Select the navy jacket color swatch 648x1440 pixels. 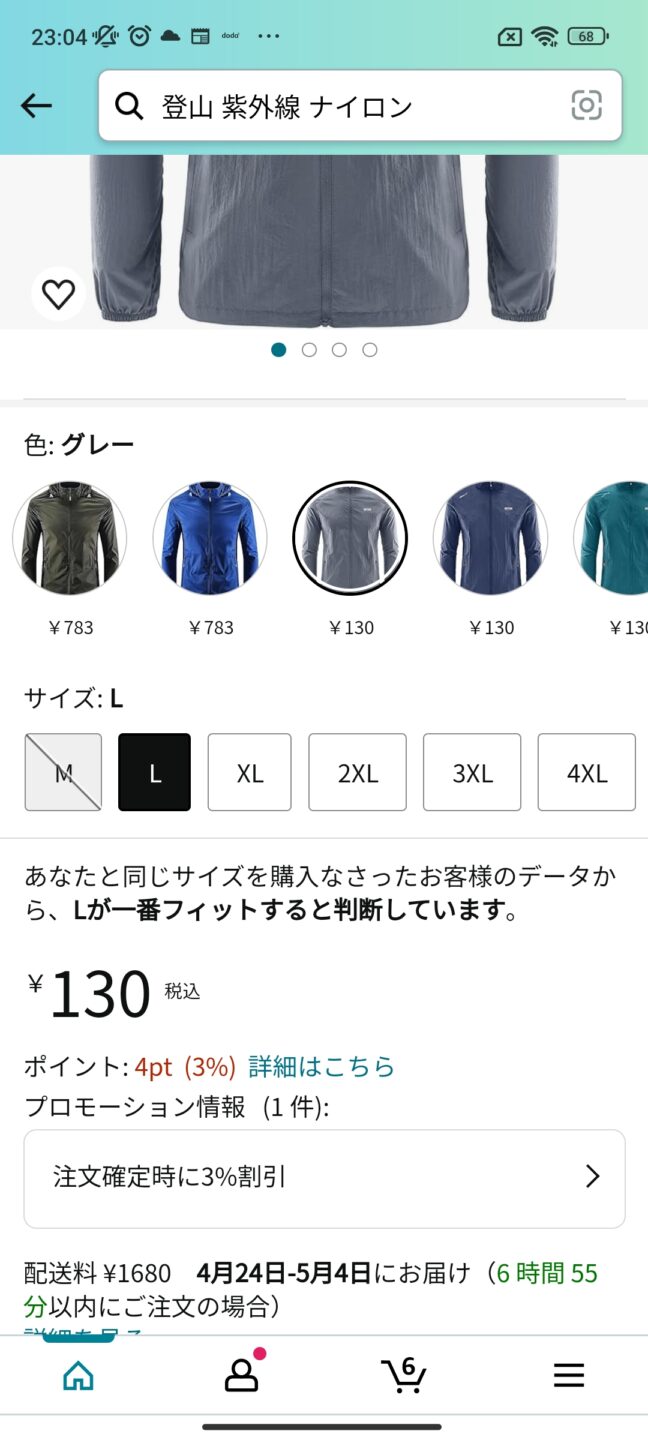[490, 538]
